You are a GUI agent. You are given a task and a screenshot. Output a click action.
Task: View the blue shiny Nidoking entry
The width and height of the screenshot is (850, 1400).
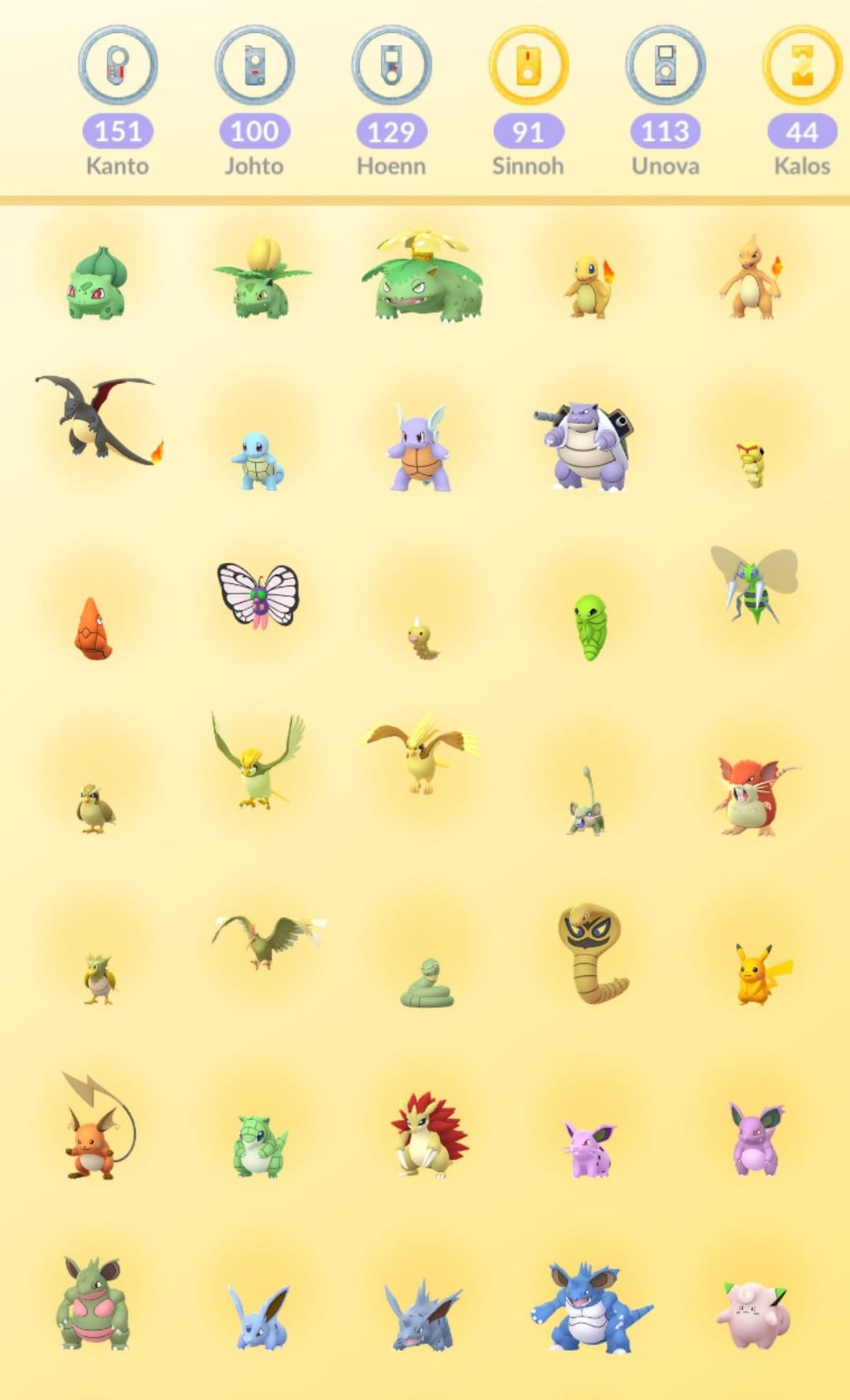(589, 1308)
